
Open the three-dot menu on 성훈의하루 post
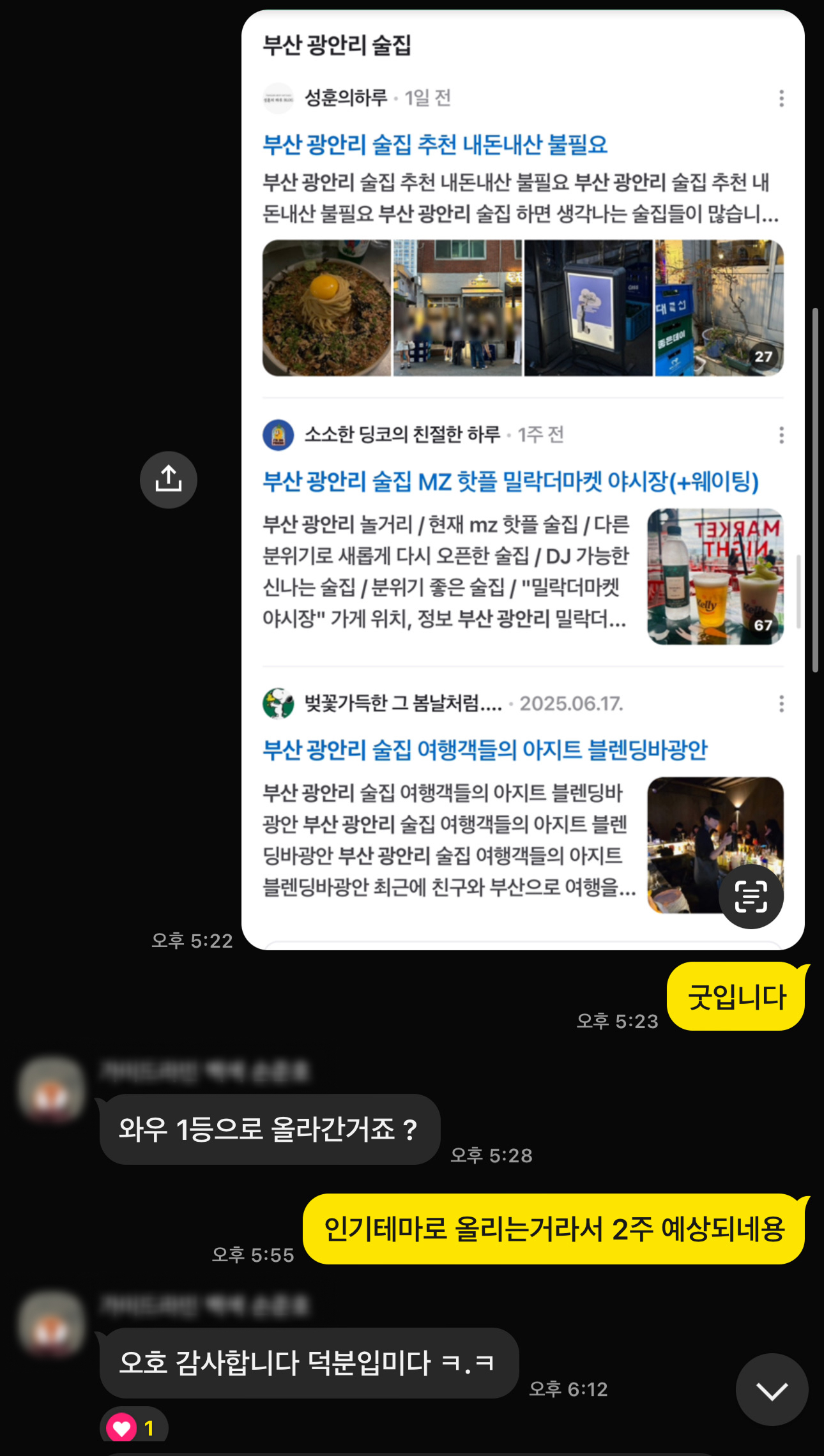click(x=781, y=97)
